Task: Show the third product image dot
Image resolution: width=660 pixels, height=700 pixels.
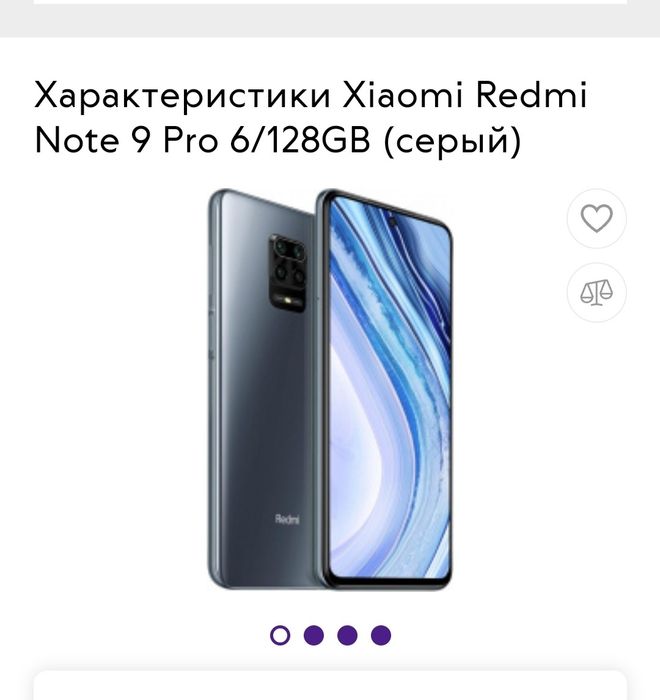Action: (x=347, y=635)
